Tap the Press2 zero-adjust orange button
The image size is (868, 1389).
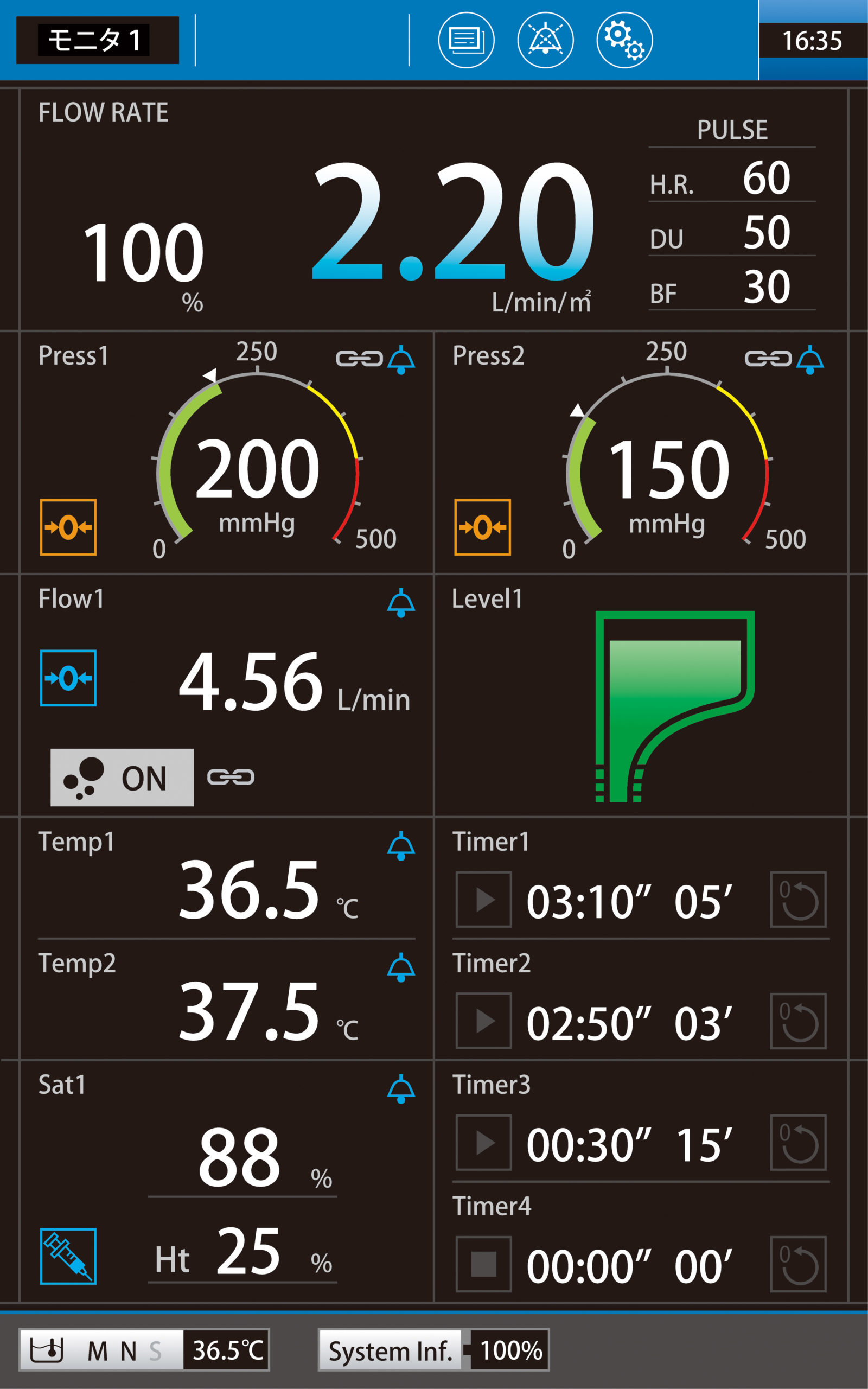point(483,527)
